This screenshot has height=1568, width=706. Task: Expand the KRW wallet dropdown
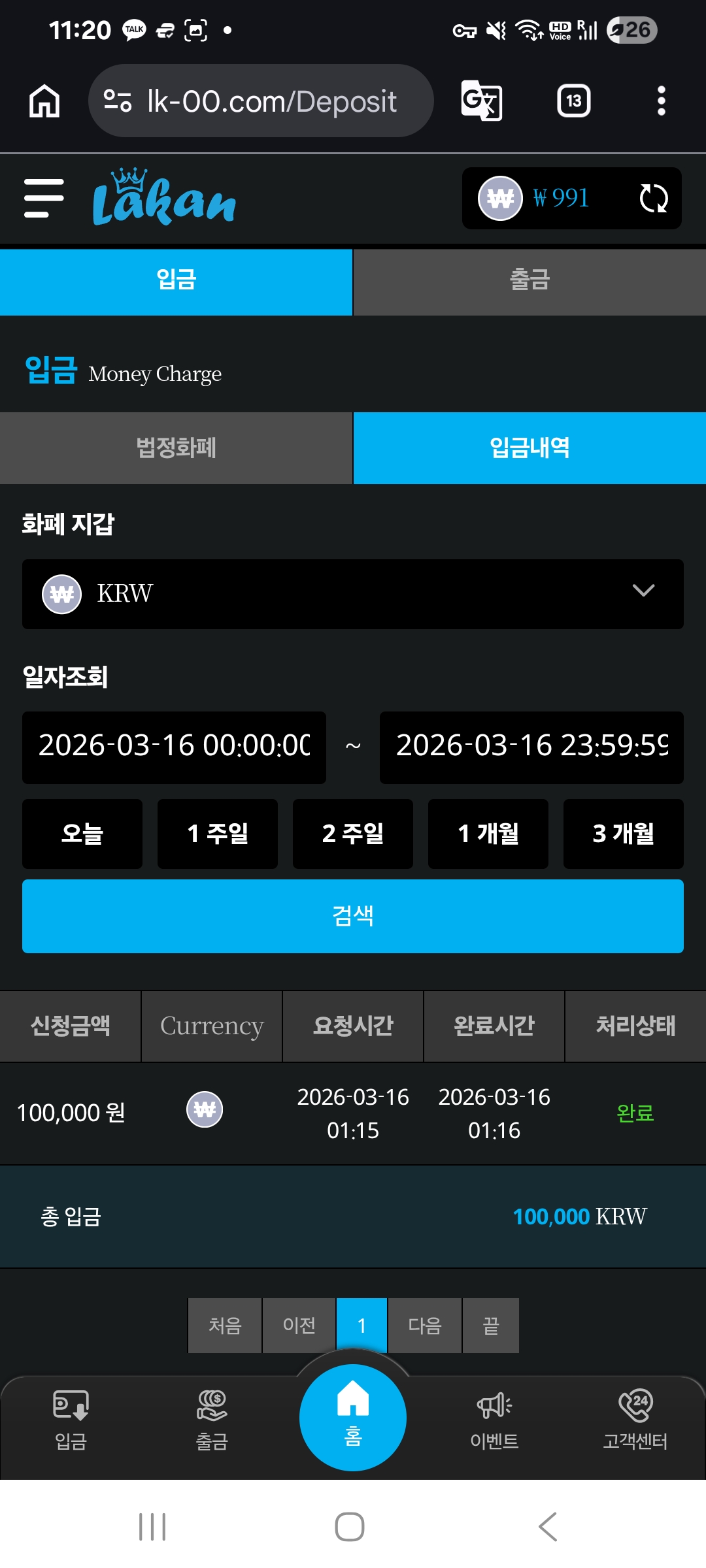[353, 594]
